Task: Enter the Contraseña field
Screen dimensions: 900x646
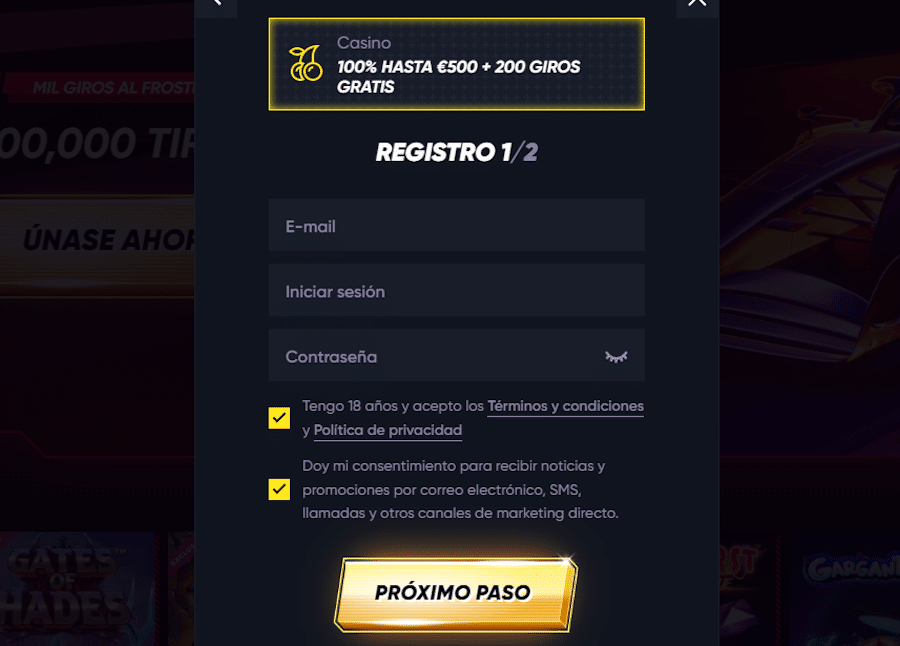Action: (x=430, y=356)
